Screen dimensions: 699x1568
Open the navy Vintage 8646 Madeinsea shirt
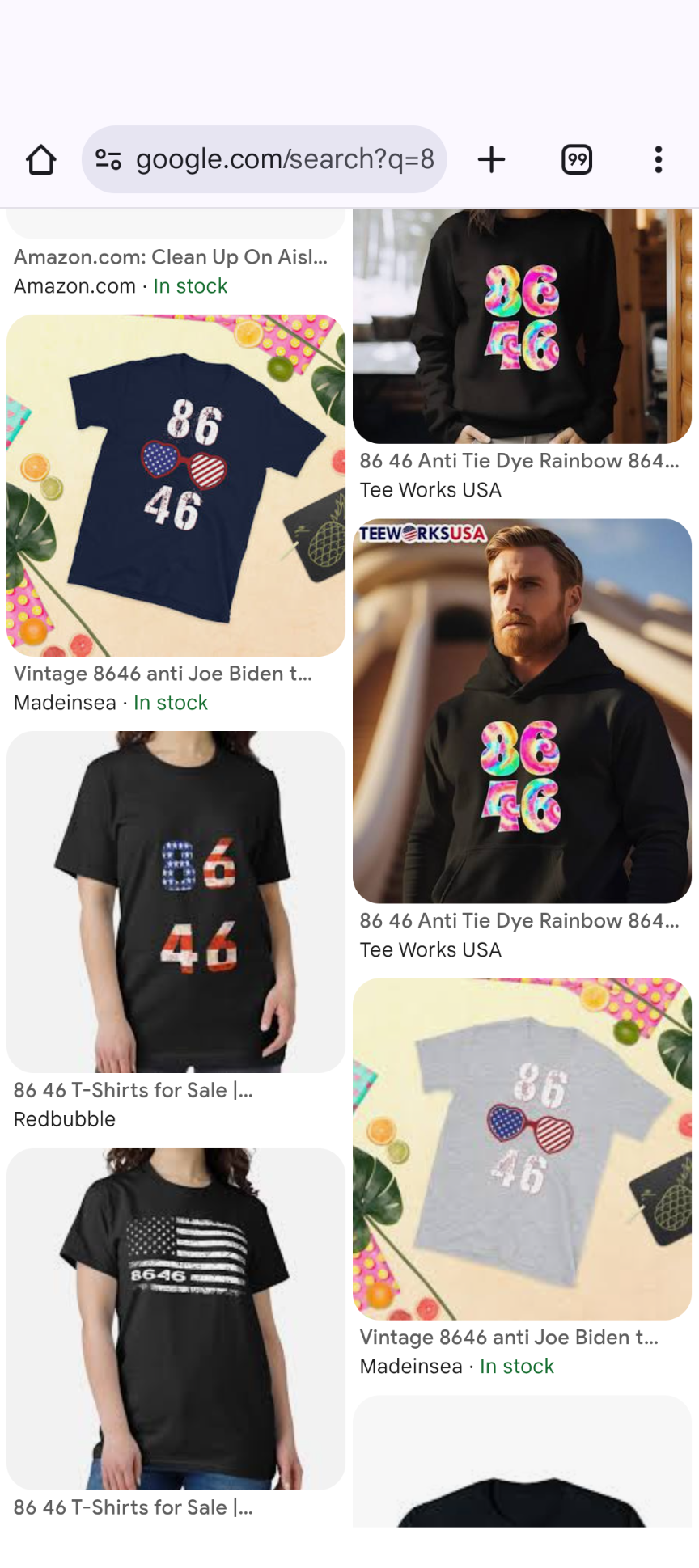(176, 485)
